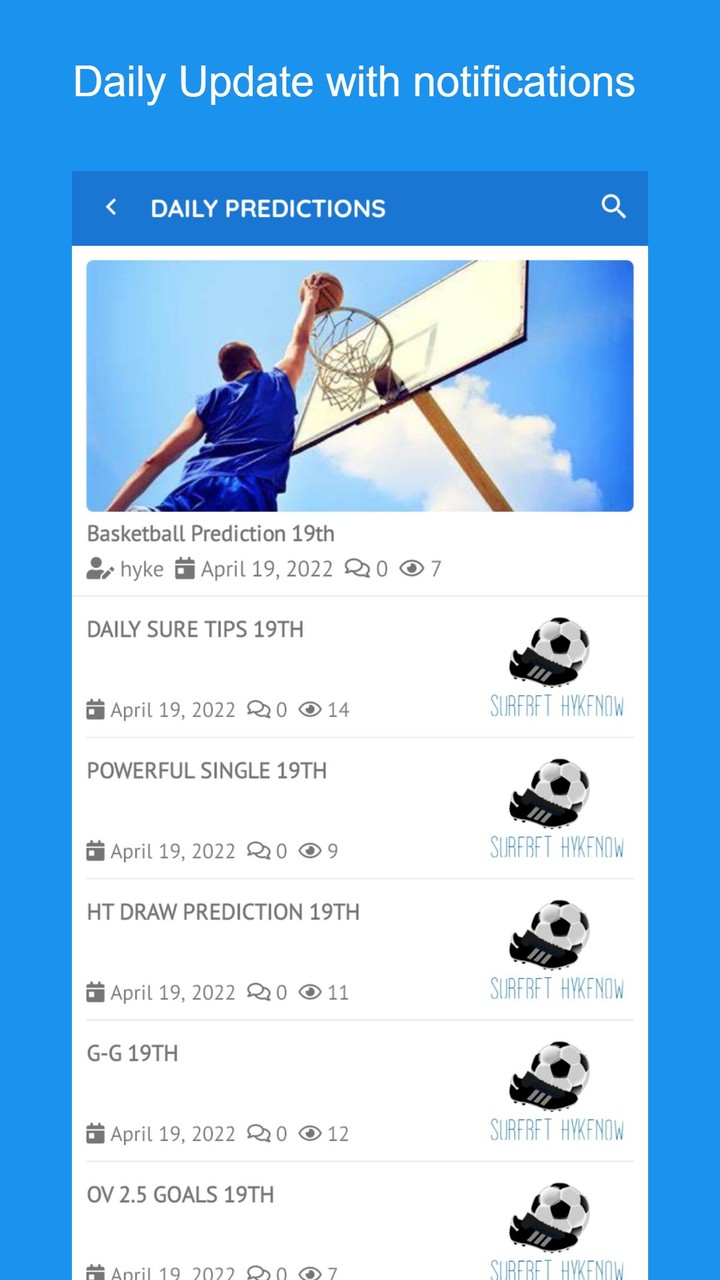Click the calendar icon under G-G 19TH
Viewport: 720px width, 1280px height.
(95, 1133)
